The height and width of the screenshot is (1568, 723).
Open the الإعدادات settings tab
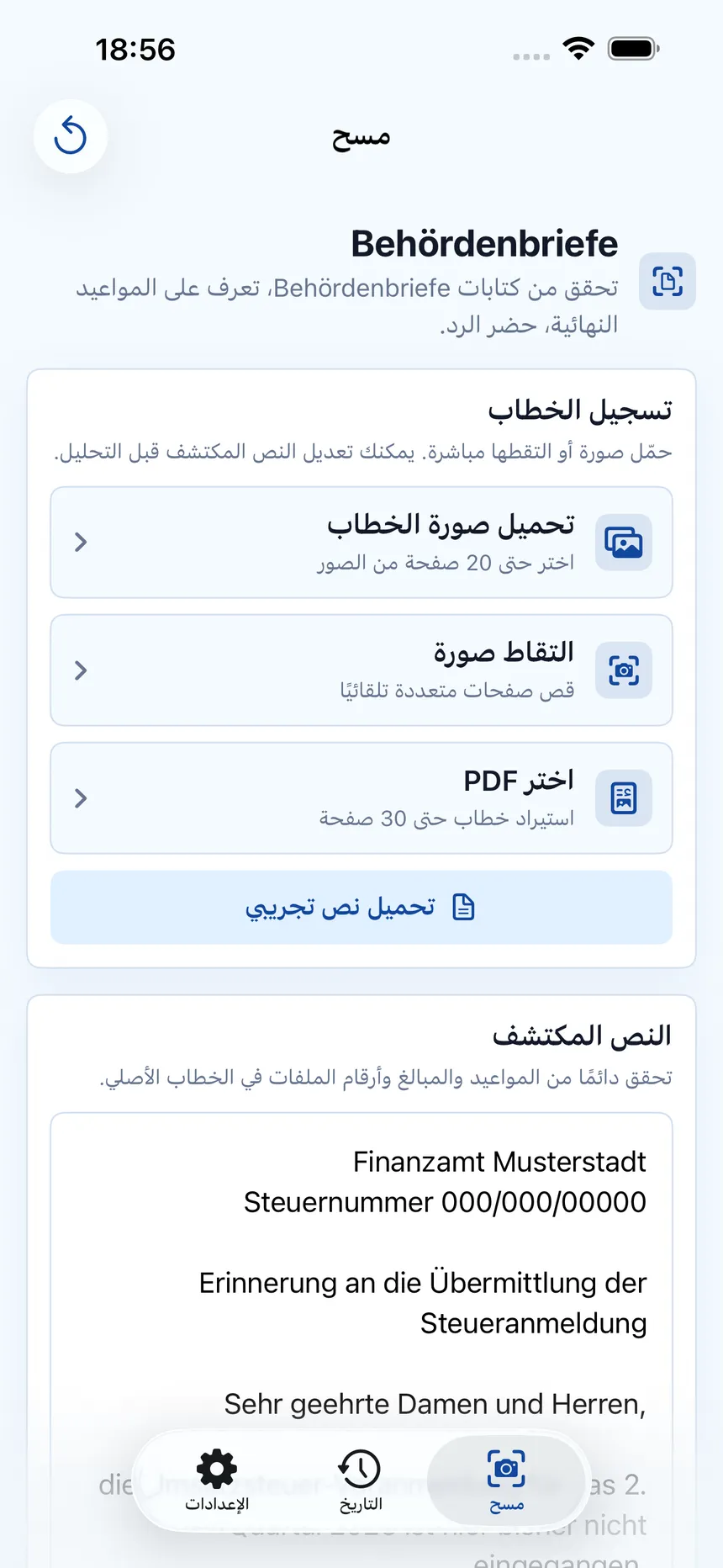coord(217,1481)
